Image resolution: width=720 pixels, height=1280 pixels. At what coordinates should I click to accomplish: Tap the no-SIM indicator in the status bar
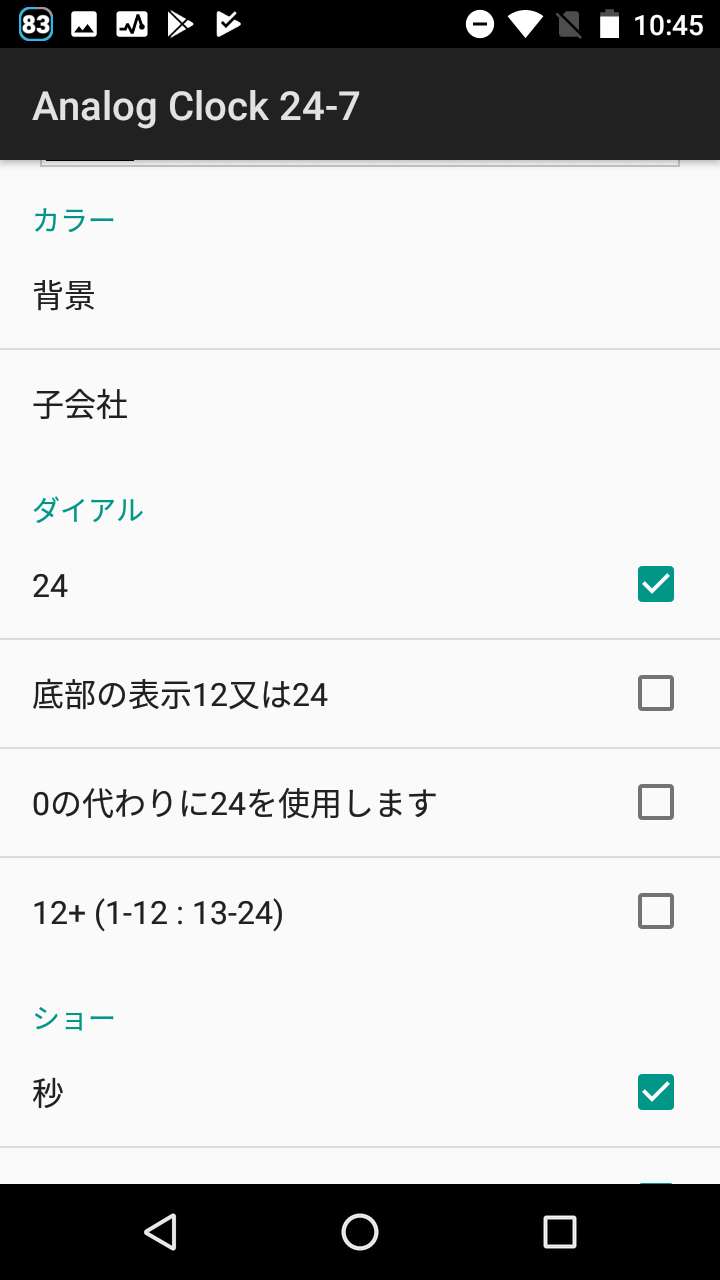coord(567,24)
